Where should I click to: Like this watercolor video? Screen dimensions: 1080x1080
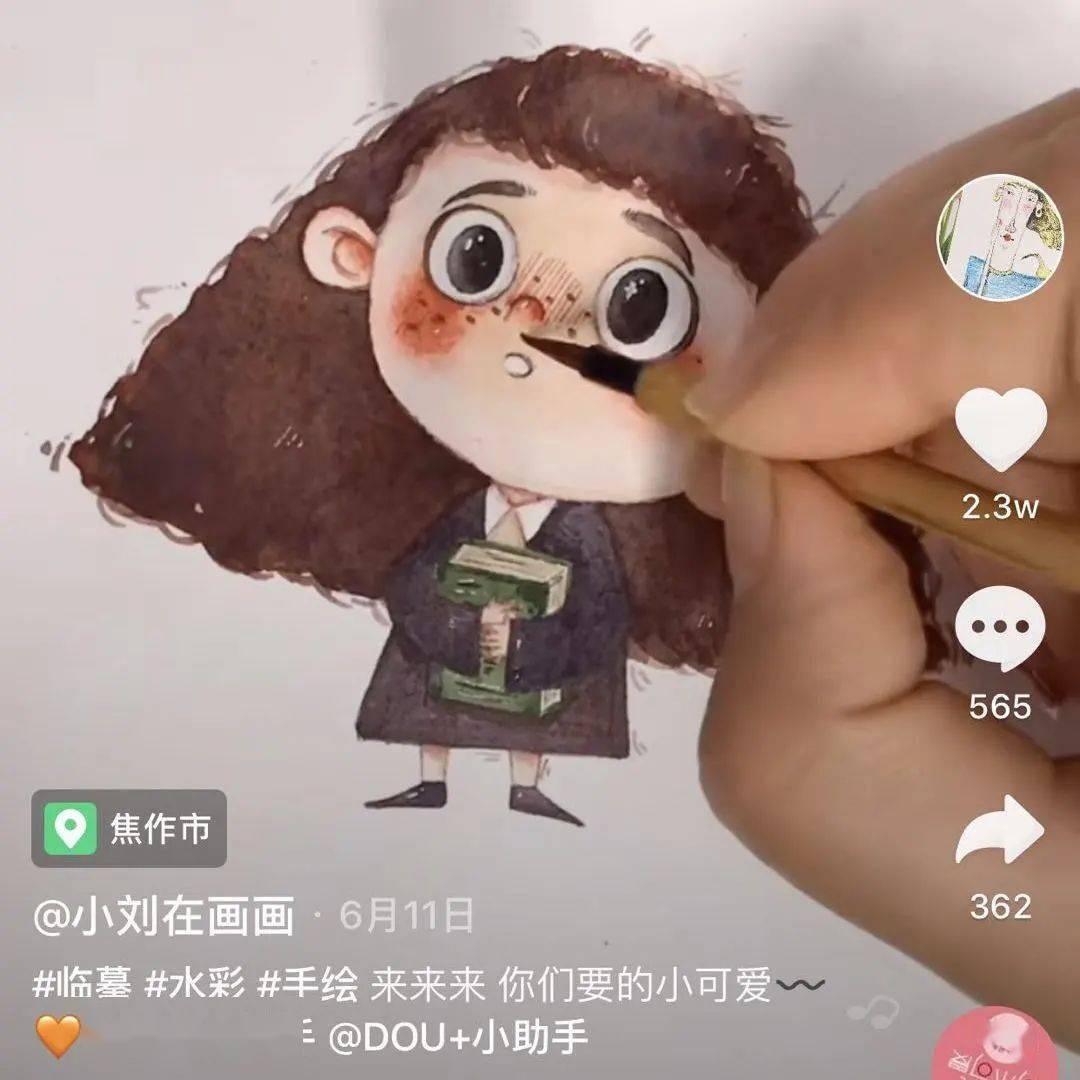click(x=1000, y=429)
